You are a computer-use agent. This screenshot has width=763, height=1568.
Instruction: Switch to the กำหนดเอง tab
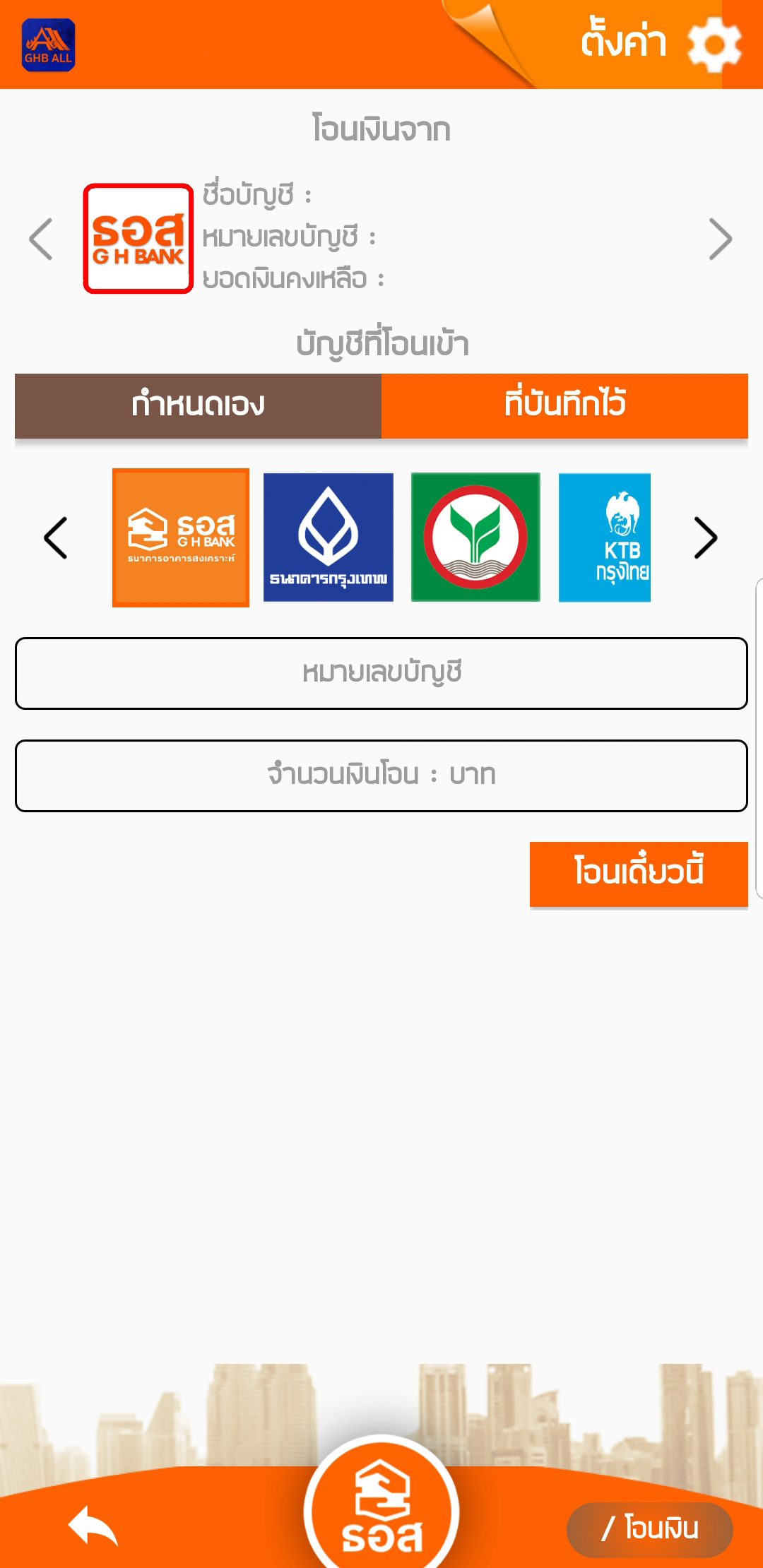198,405
